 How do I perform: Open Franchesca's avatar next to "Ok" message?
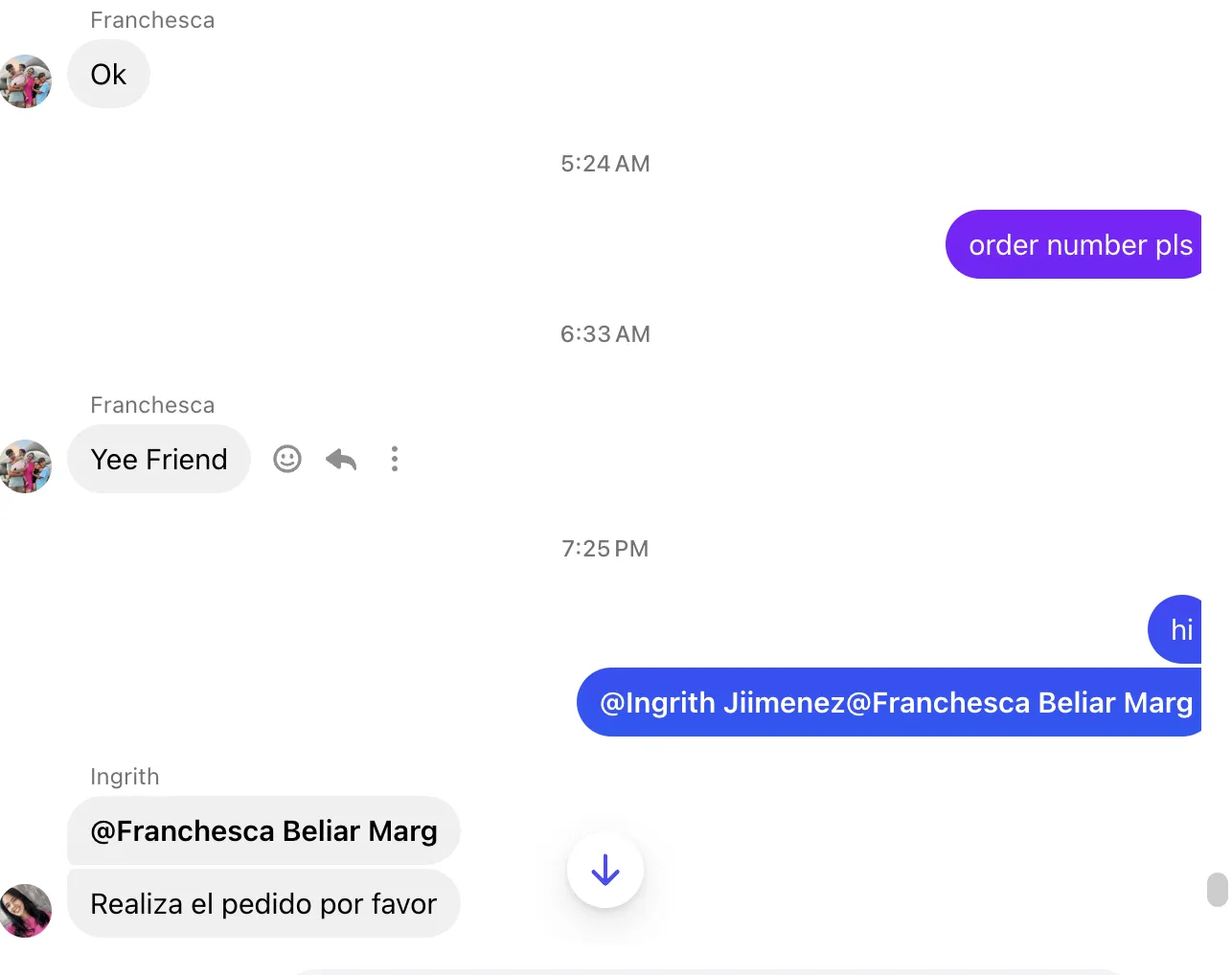pos(26,81)
